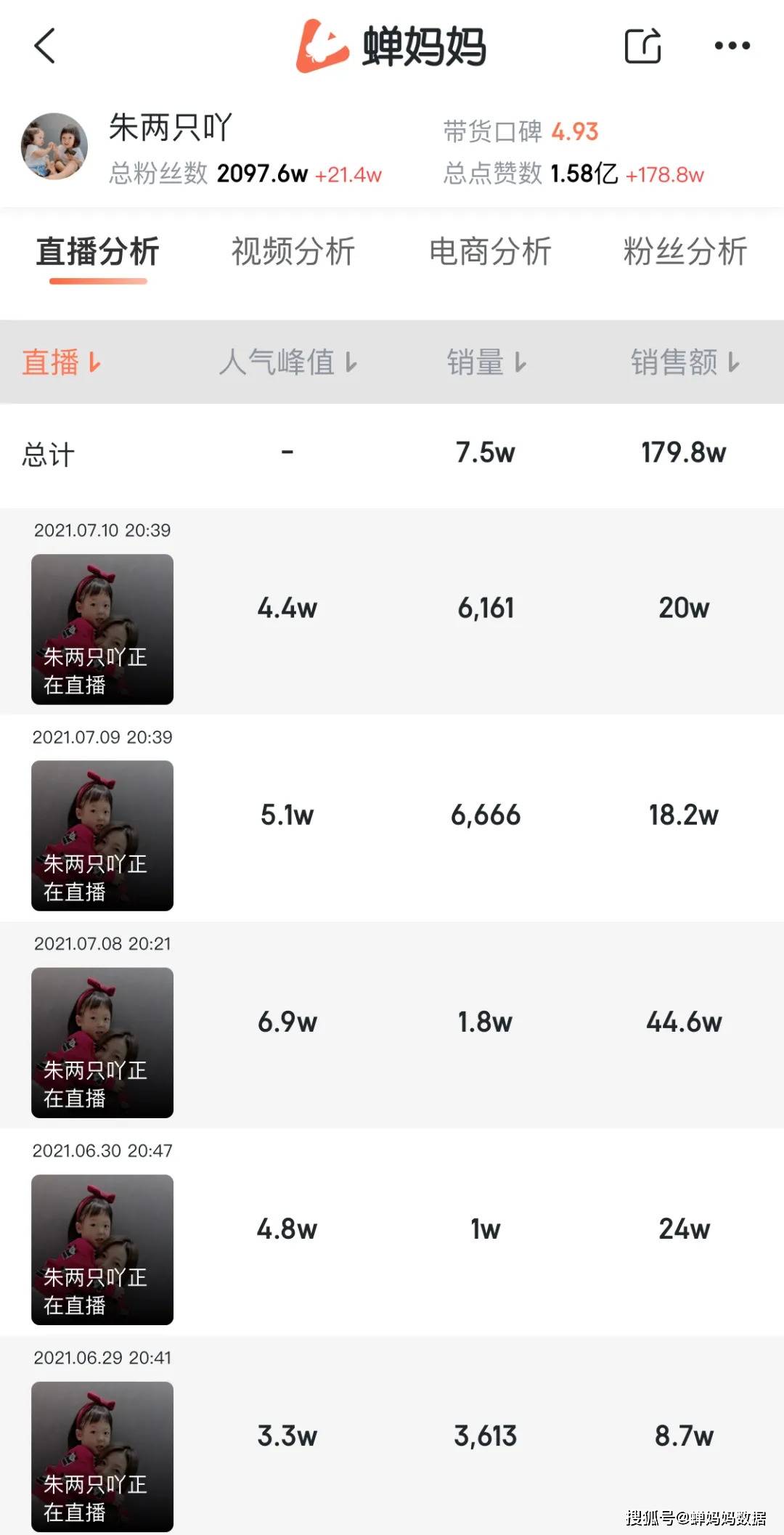The width and height of the screenshot is (784, 1535).
Task: Switch to the 电商分析 tab
Action: (490, 252)
